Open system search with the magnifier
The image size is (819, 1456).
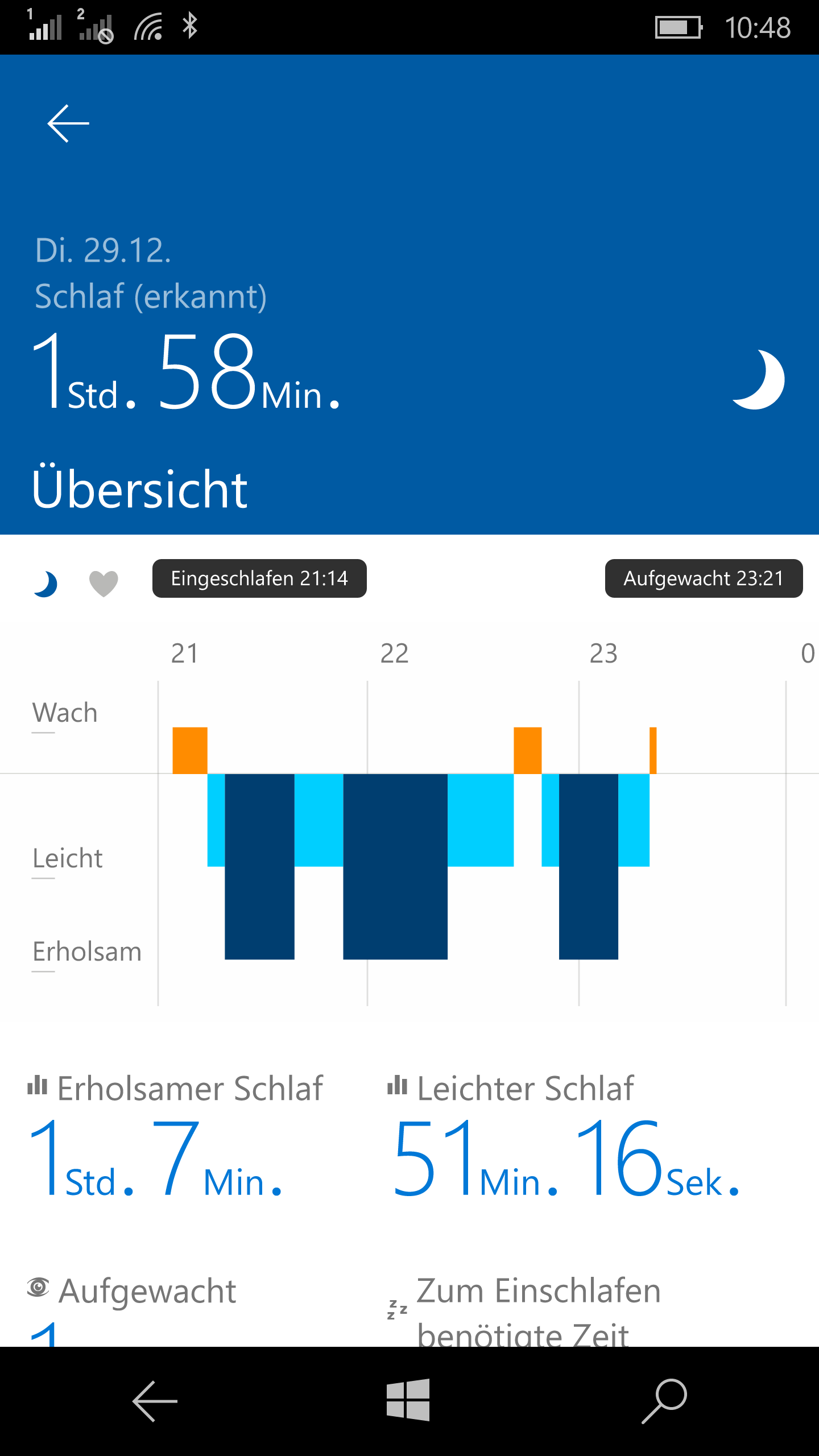point(664,1401)
